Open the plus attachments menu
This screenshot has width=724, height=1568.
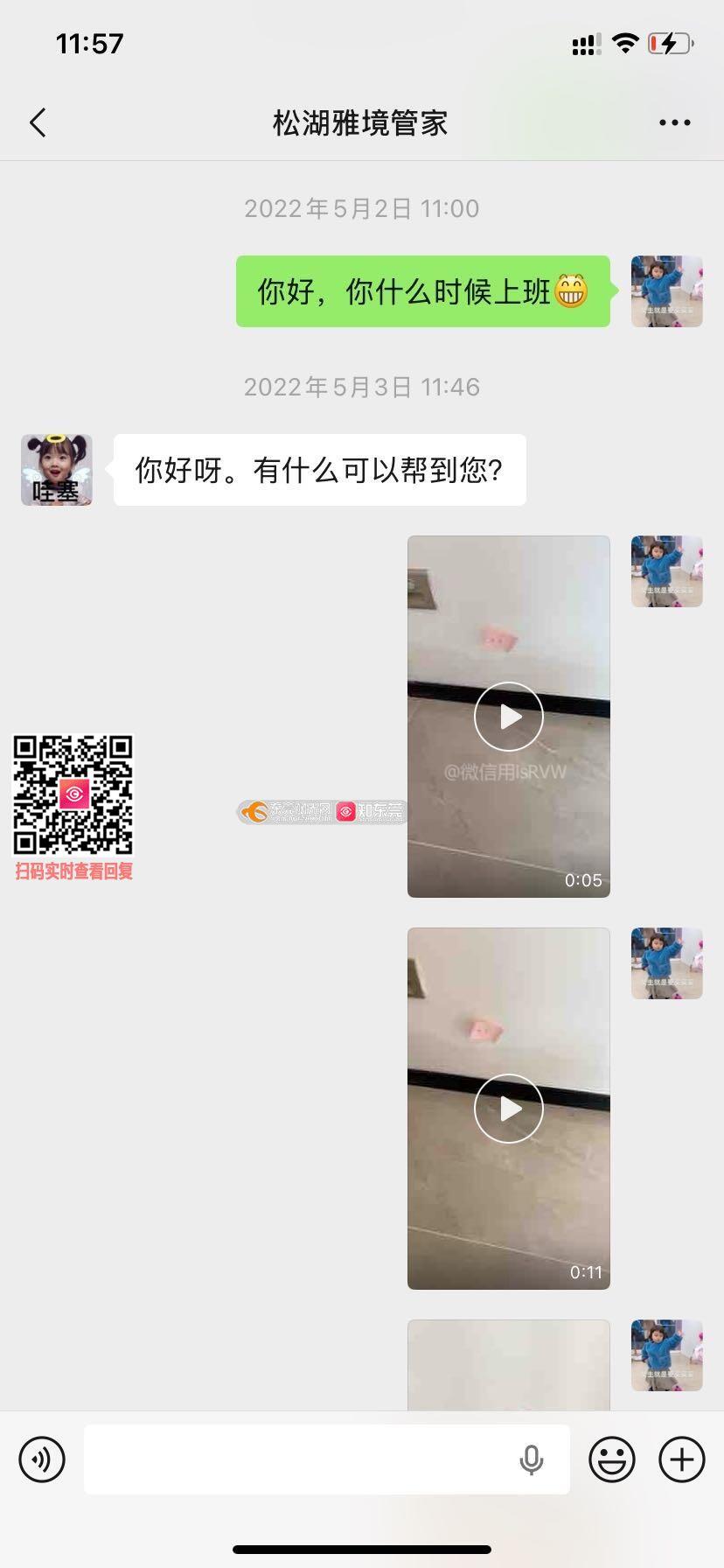681,1459
